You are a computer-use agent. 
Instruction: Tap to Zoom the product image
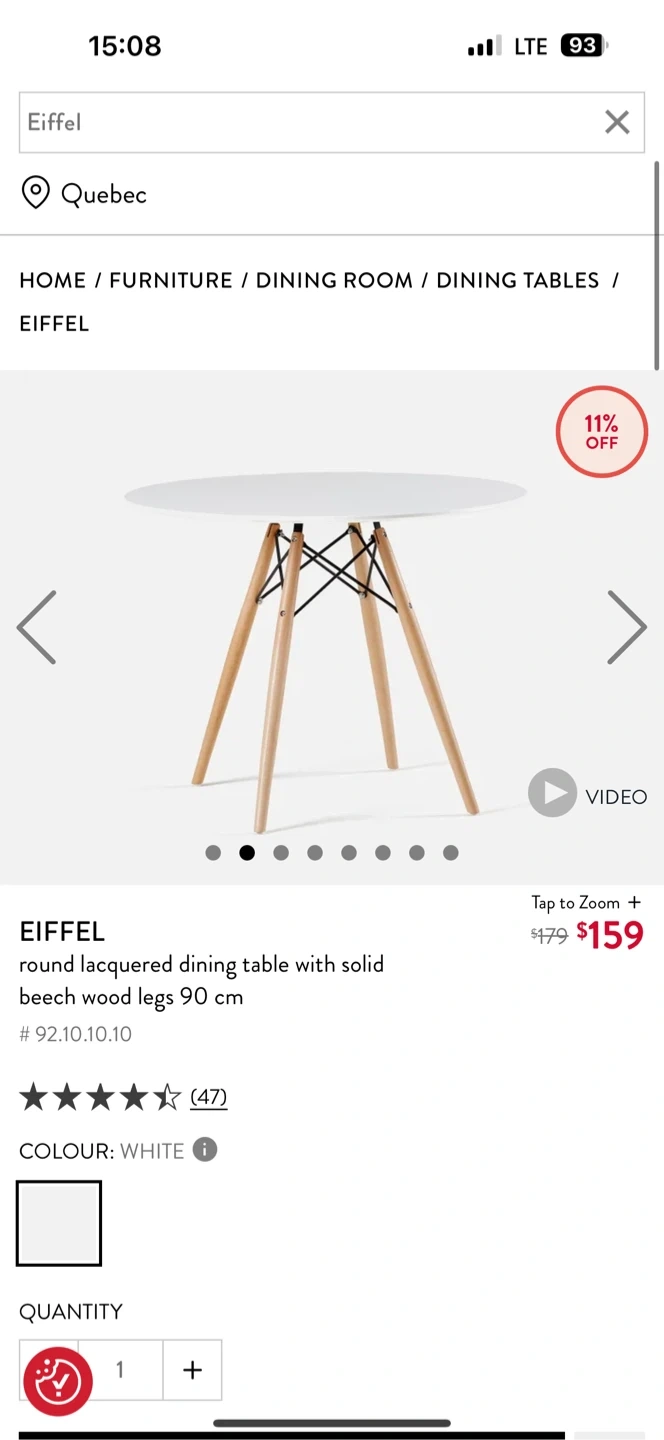[x=586, y=902]
